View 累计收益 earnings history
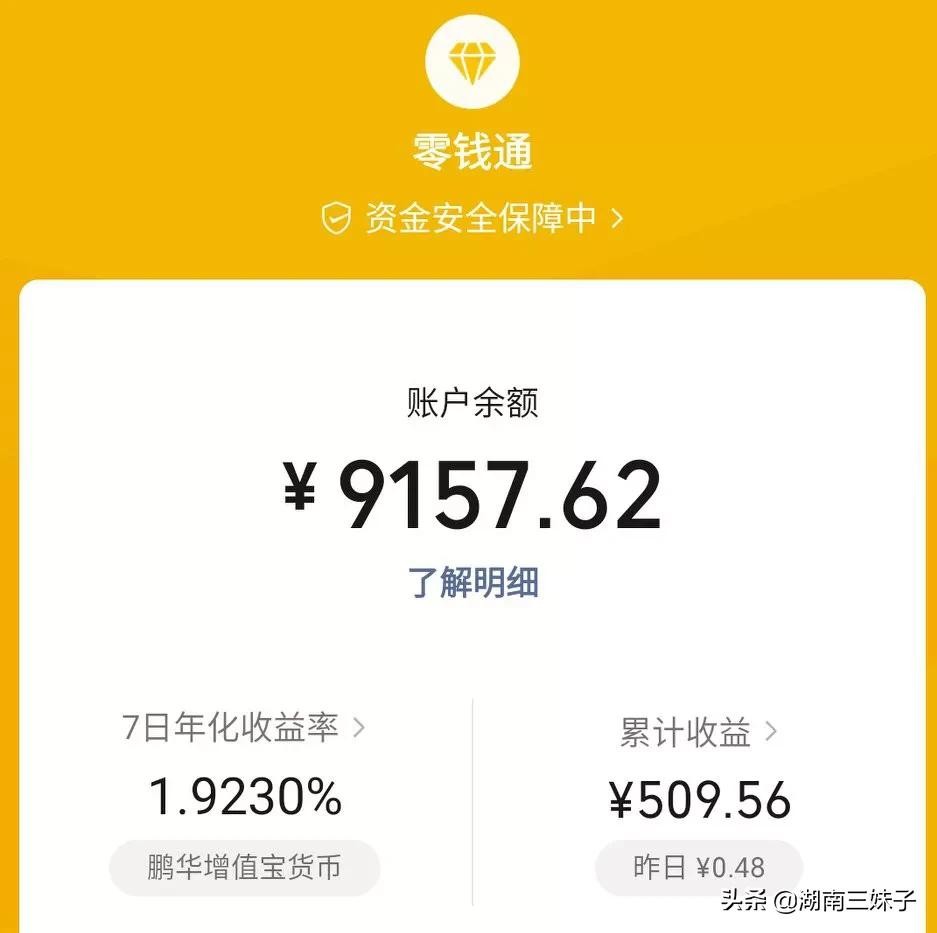 point(698,733)
